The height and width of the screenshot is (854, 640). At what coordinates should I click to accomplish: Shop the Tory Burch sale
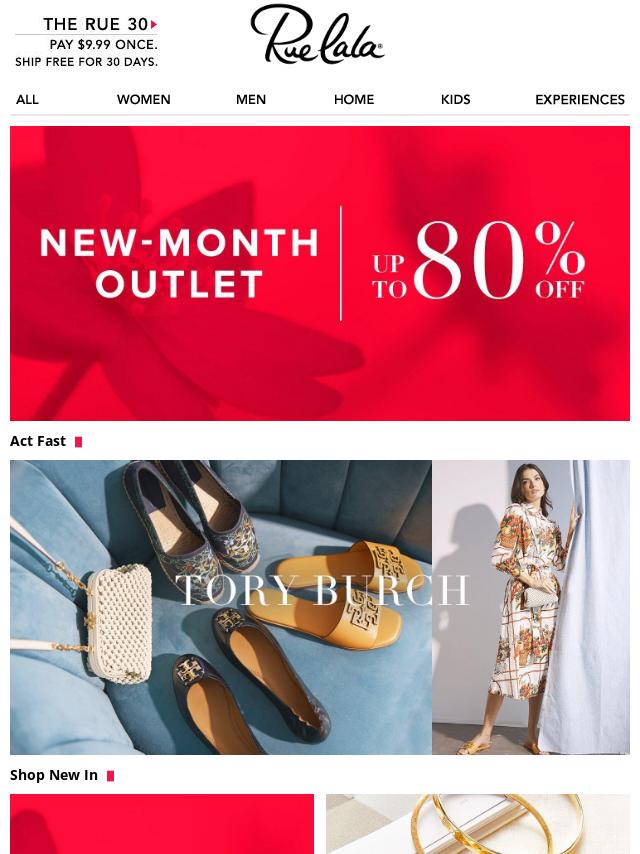click(320, 607)
